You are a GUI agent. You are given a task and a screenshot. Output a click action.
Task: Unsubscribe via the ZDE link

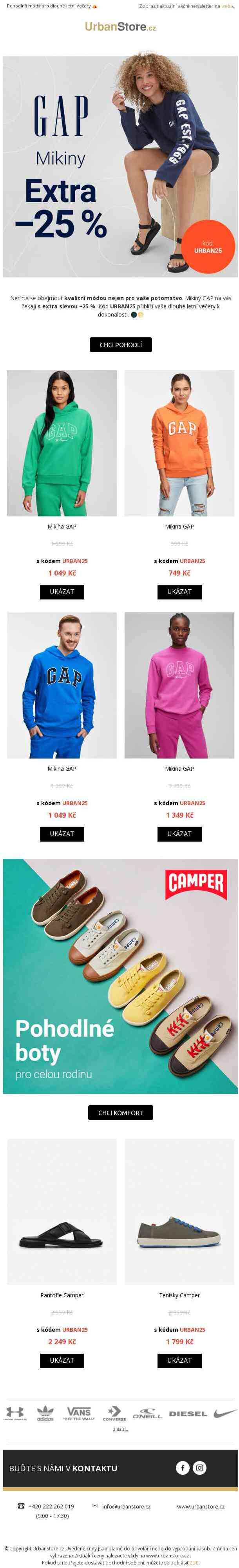[194, 1563]
